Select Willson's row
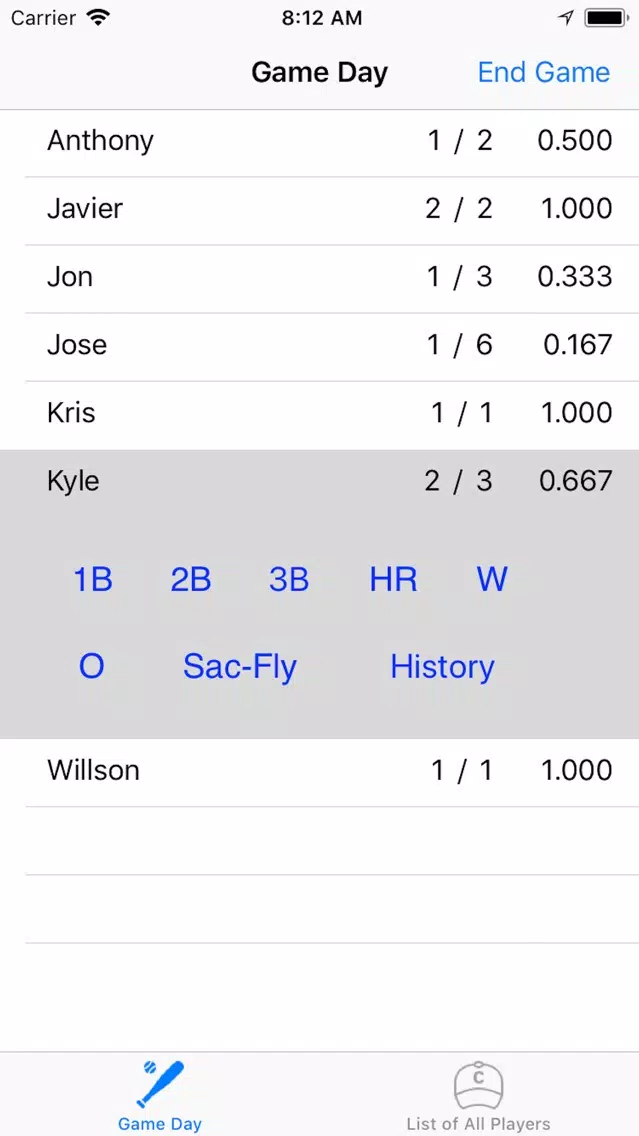 tap(320, 772)
